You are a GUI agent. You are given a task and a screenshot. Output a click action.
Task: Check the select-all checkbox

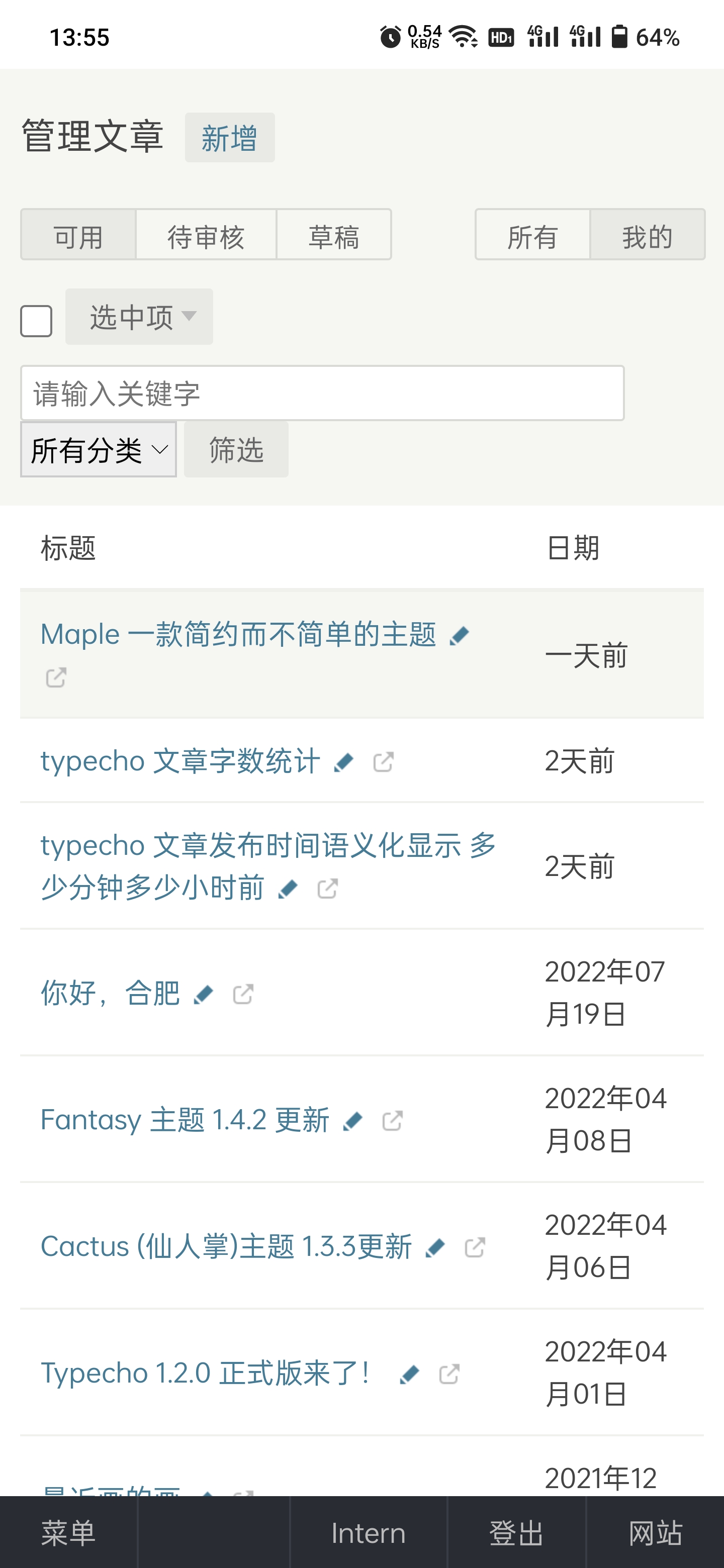point(36,321)
